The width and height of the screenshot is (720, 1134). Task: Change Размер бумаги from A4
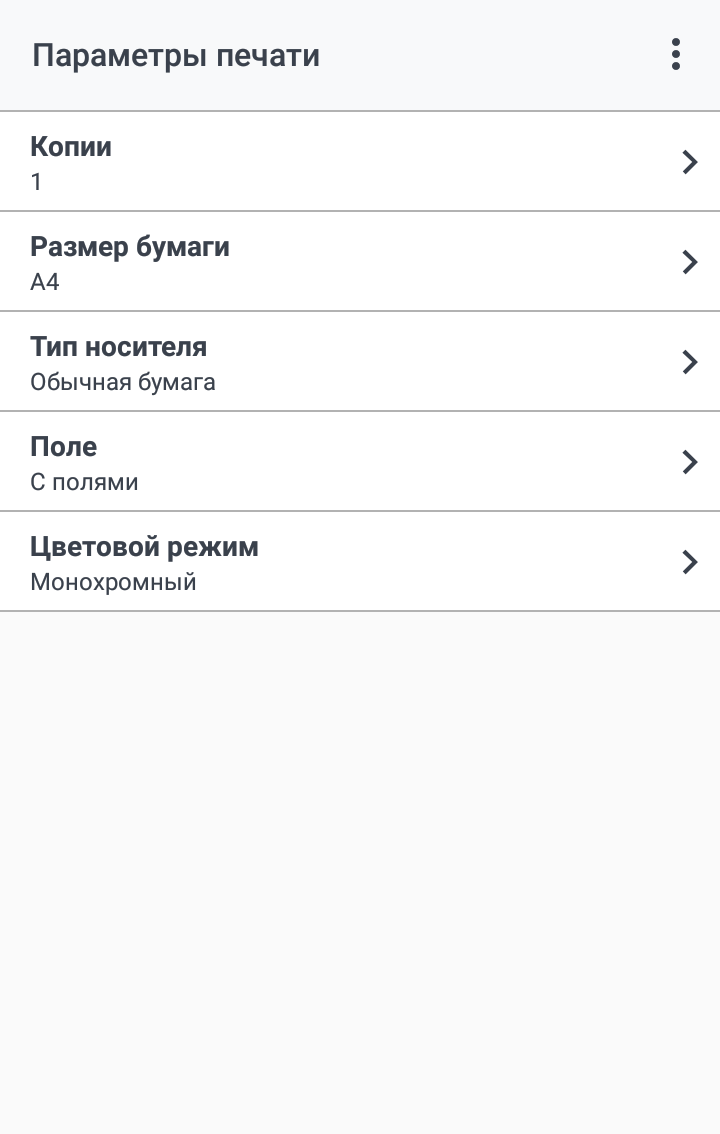click(360, 262)
